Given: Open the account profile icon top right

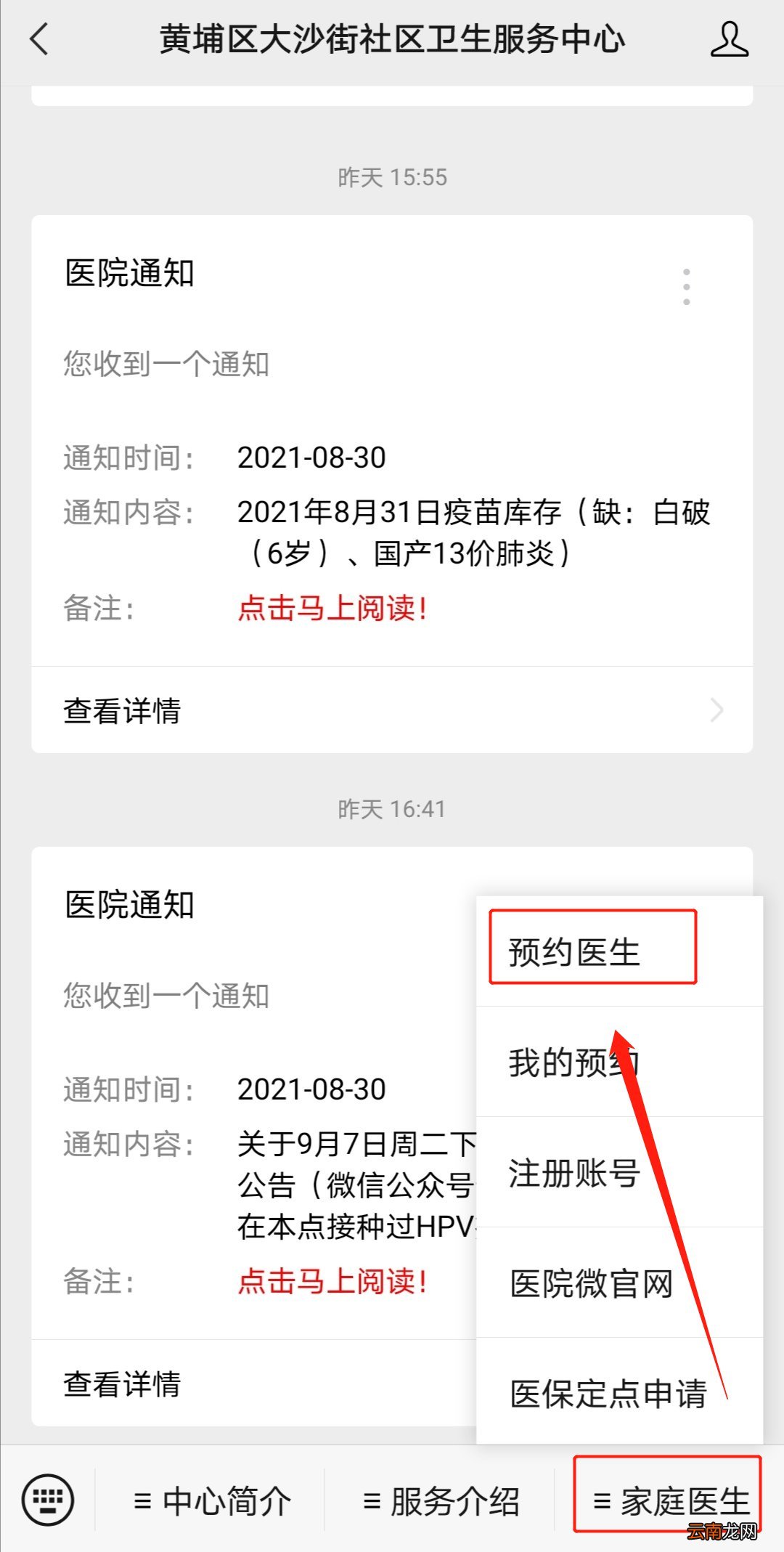Looking at the screenshot, I should (x=730, y=41).
